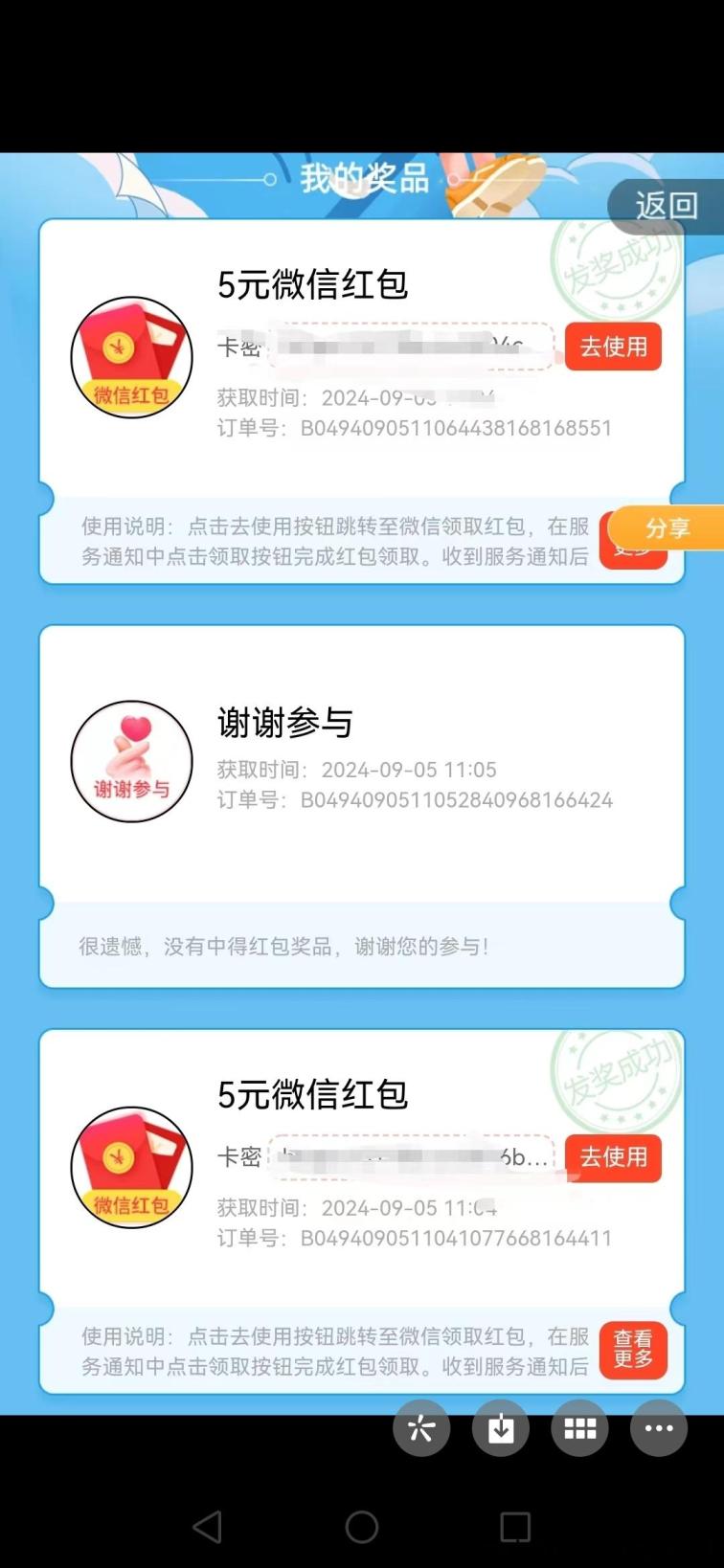The width and height of the screenshot is (724, 1568).
Task: Tap 查看更多 on the bottom red packet card
Action: (633, 1350)
